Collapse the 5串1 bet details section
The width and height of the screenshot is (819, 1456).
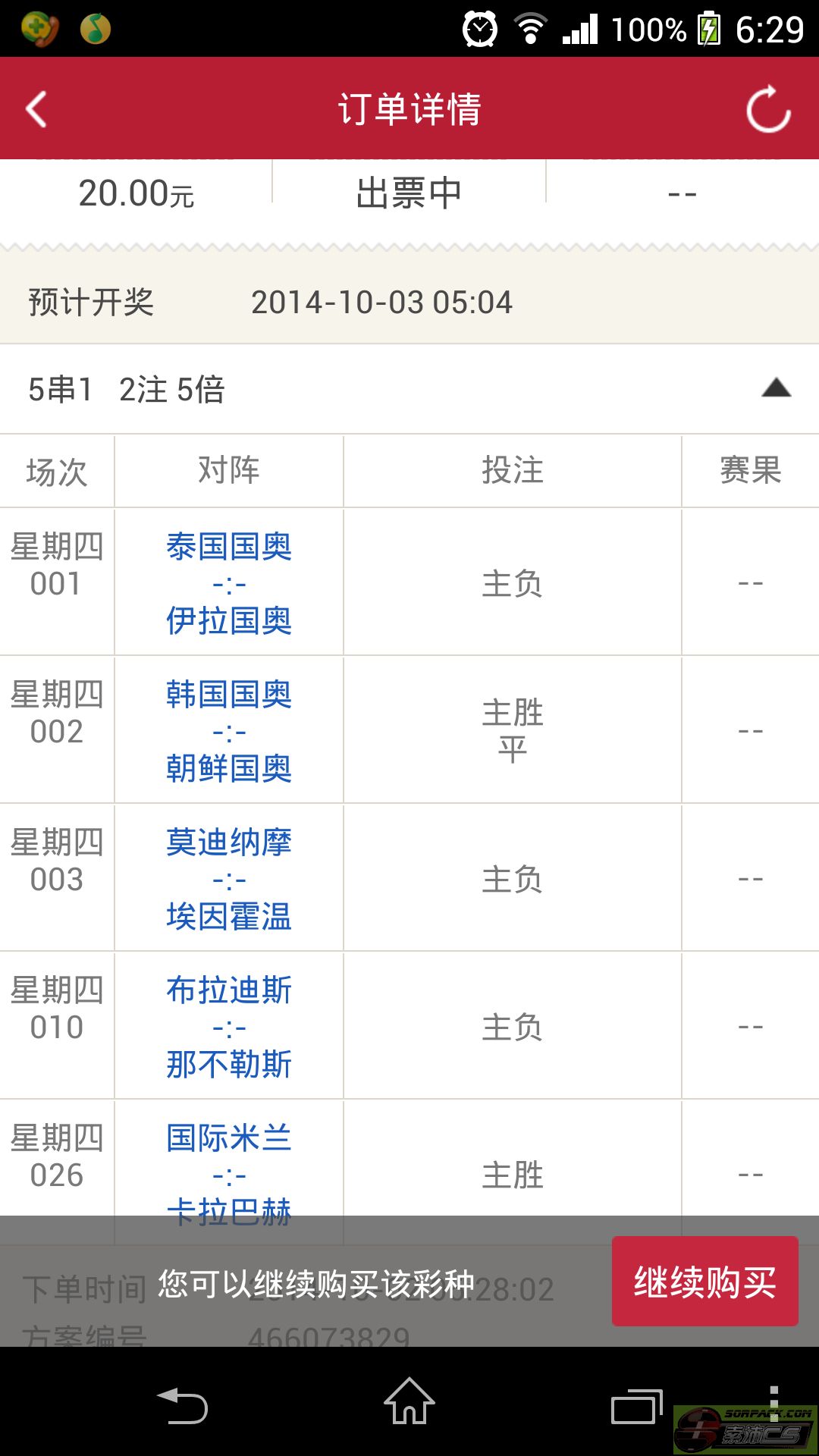pyautogui.click(x=776, y=389)
